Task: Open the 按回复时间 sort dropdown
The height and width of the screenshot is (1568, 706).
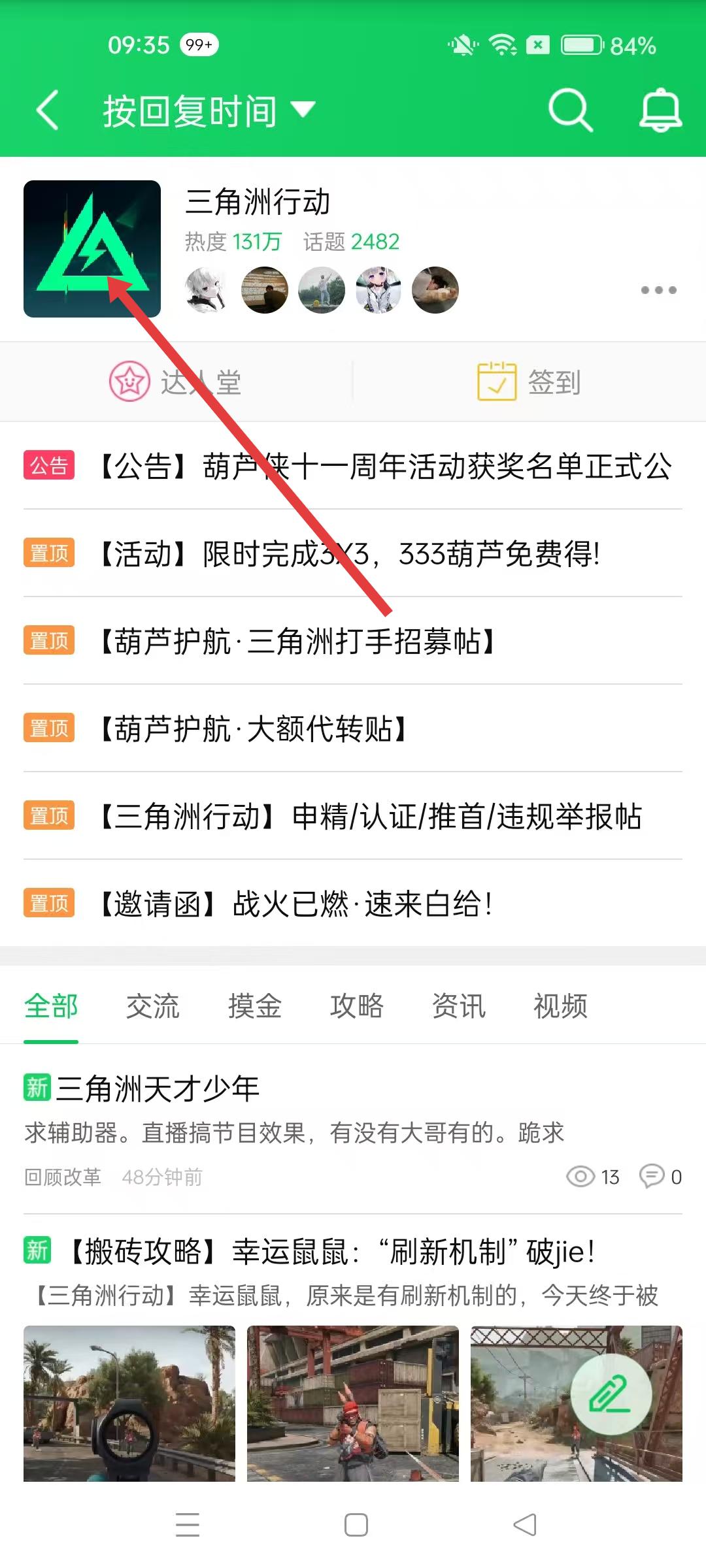Action: pos(209,111)
